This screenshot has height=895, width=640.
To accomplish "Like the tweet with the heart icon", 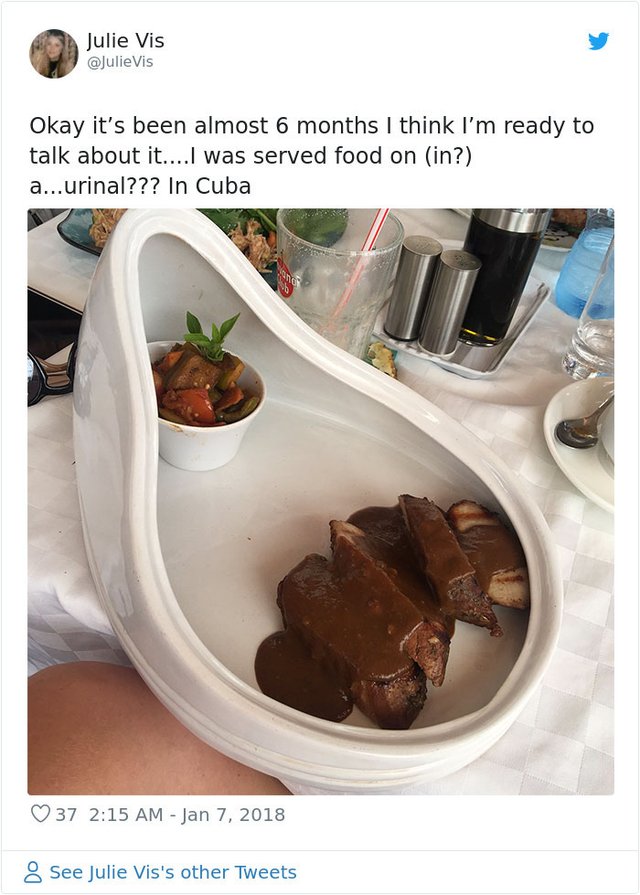I will (40, 814).
